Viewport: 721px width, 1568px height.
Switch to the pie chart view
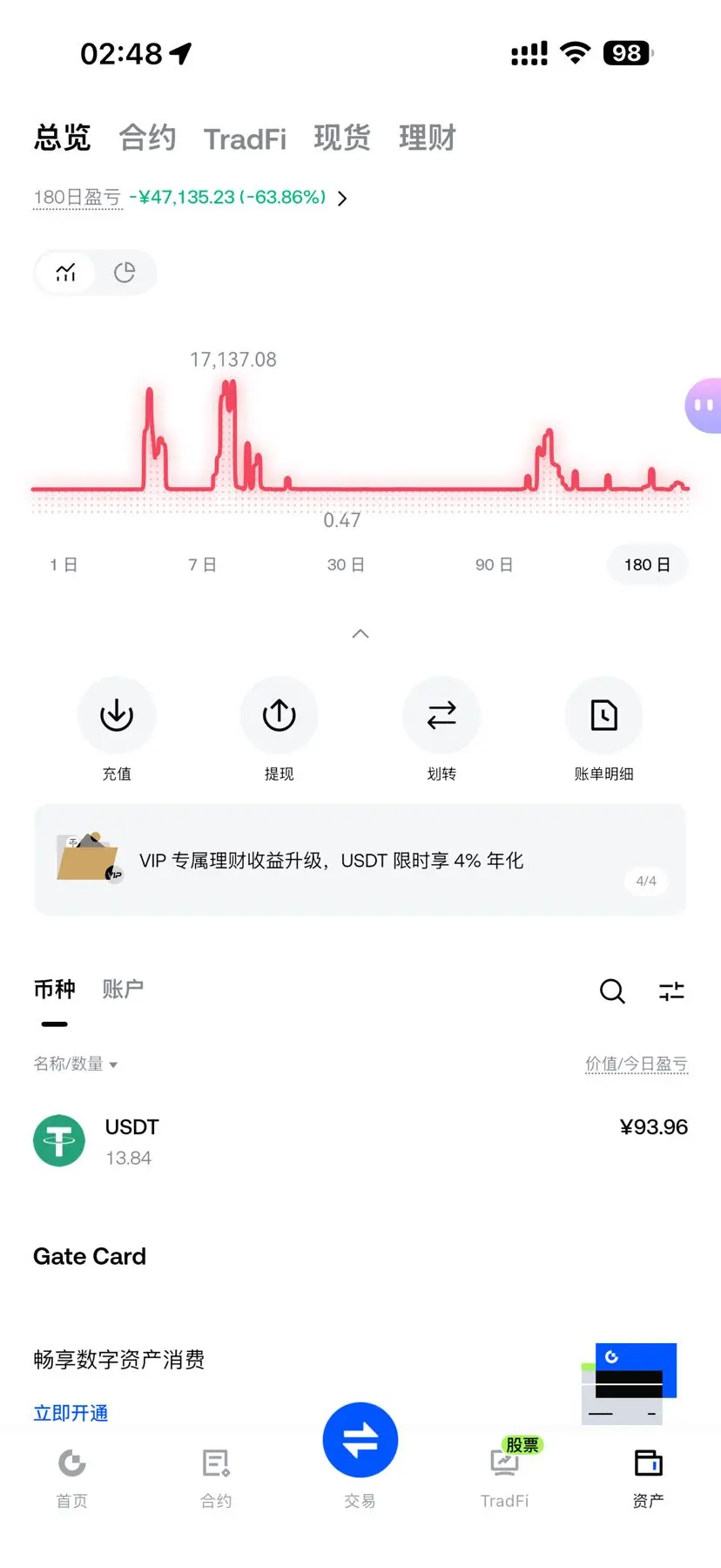125,273
